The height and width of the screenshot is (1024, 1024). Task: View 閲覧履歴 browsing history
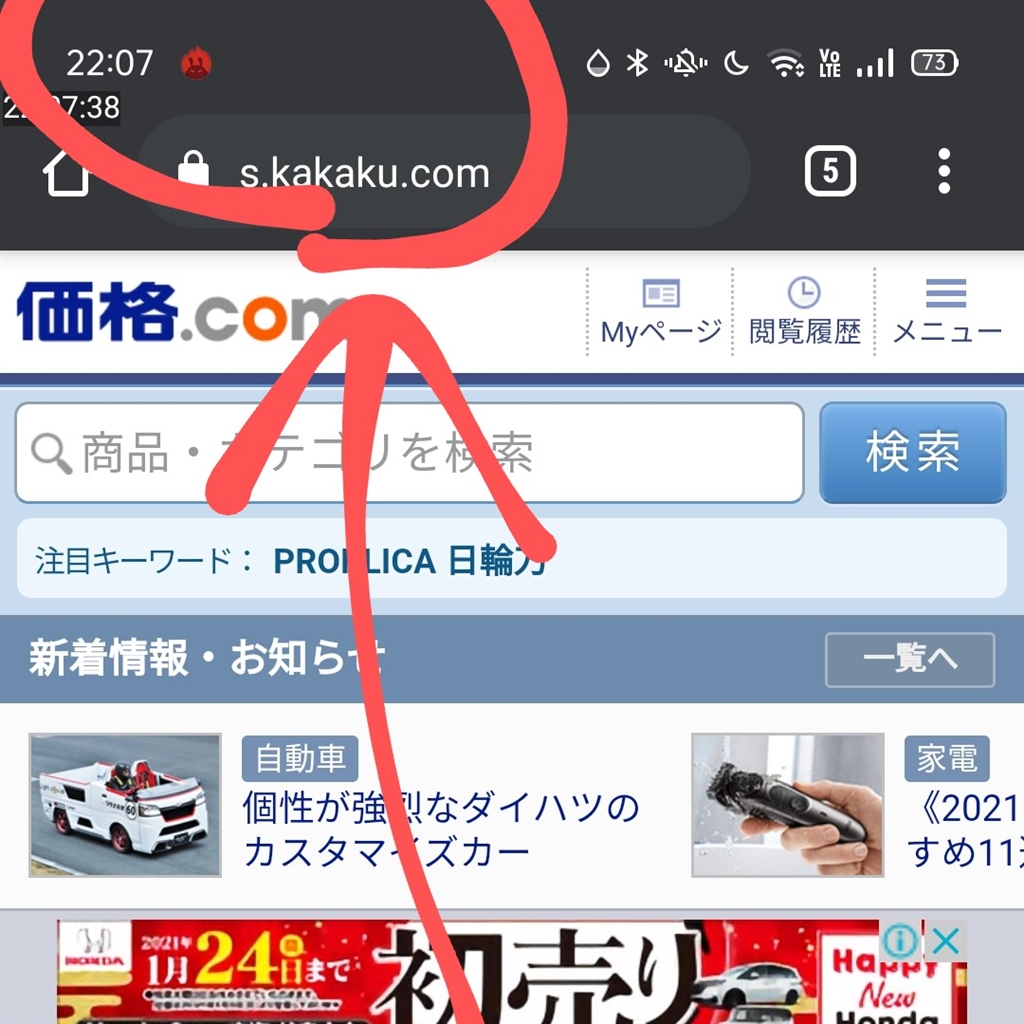(805, 311)
